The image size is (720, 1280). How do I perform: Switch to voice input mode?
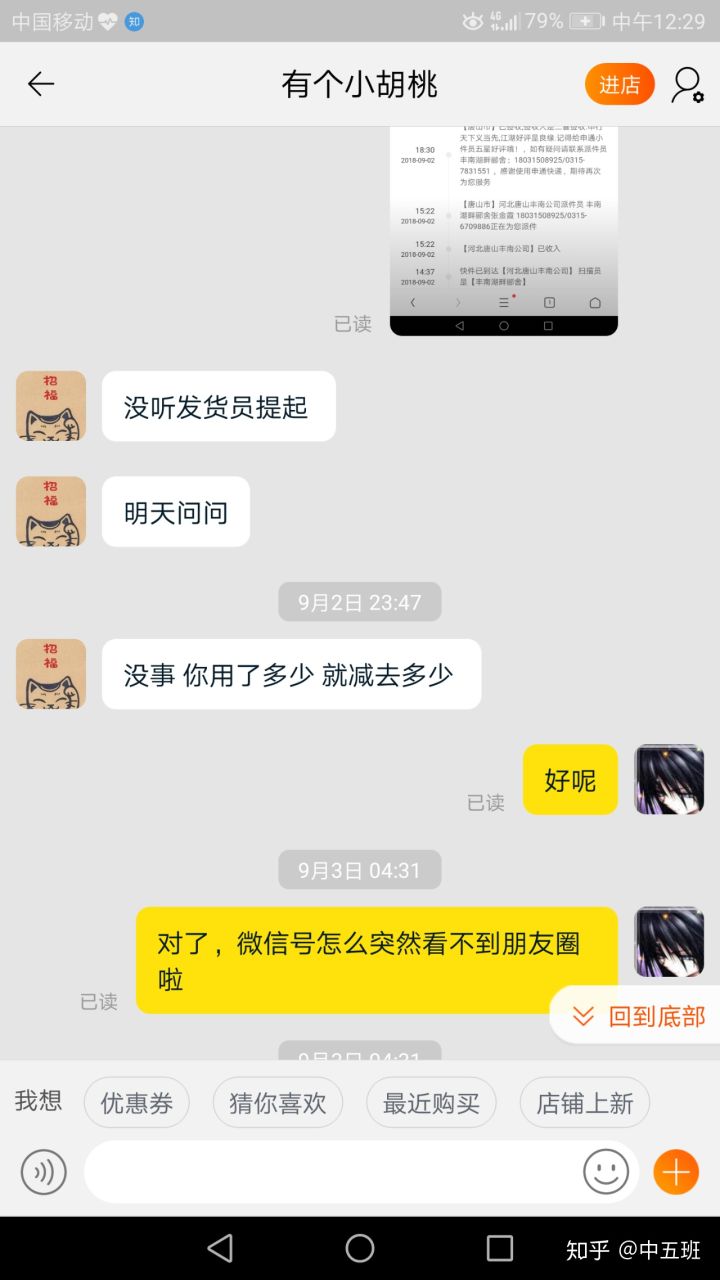pos(44,1172)
